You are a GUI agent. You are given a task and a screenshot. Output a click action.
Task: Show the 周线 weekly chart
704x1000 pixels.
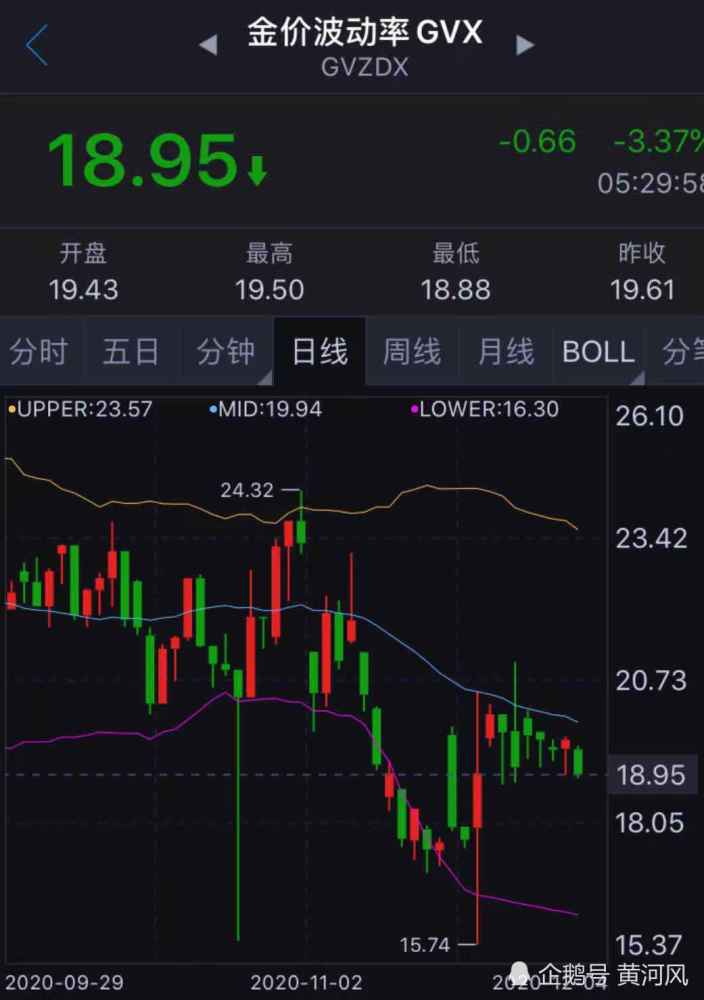[412, 352]
